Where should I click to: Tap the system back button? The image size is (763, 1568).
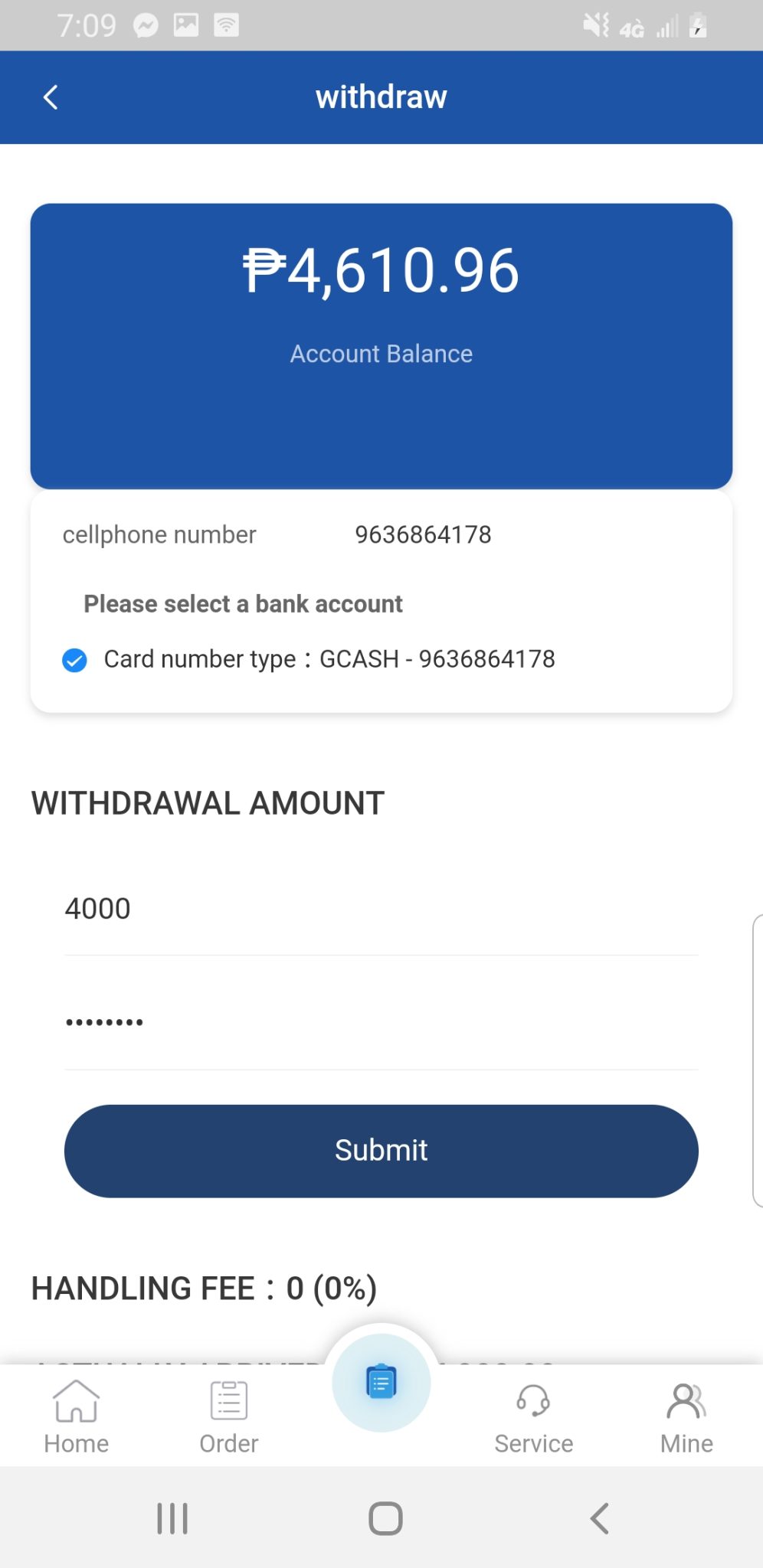[599, 1517]
